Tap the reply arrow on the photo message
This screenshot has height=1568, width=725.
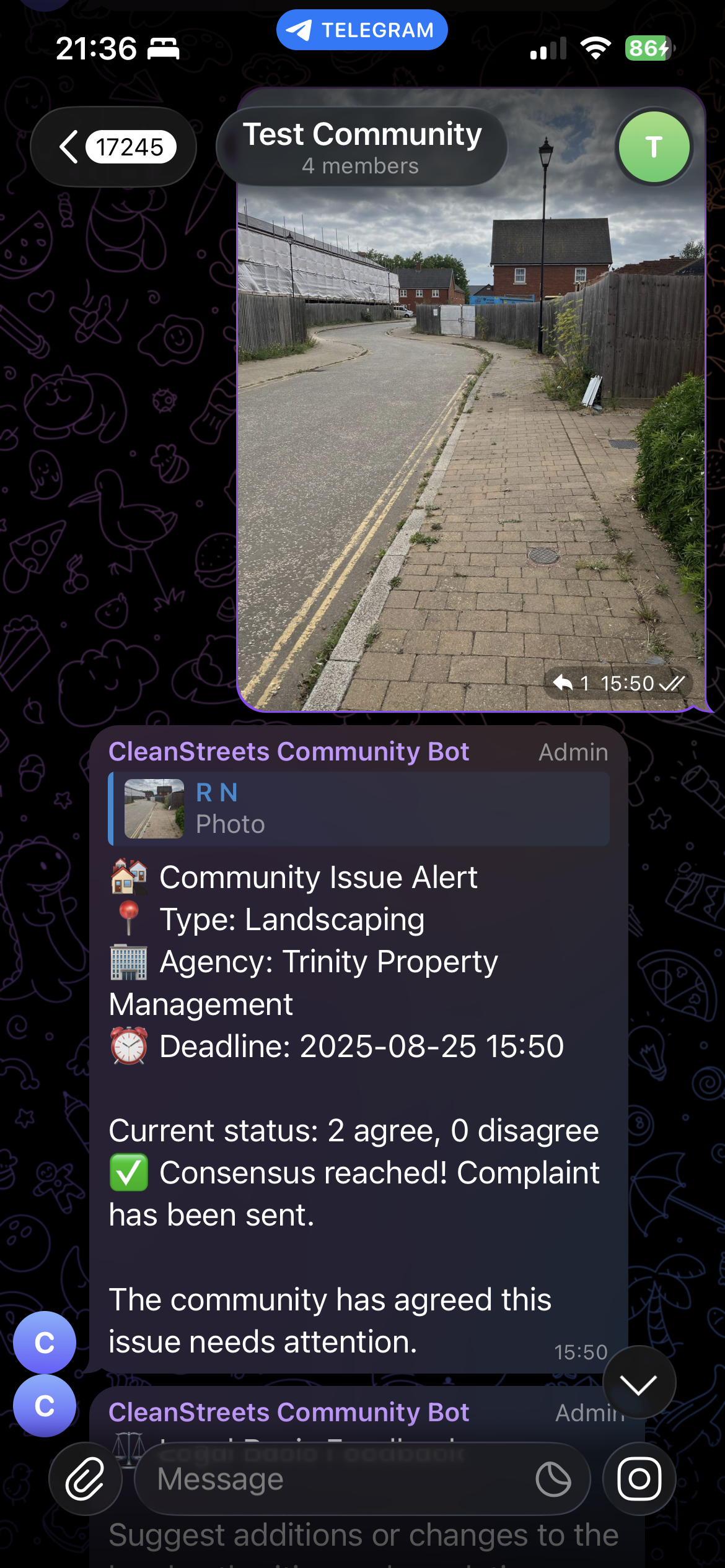[x=563, y=683]
